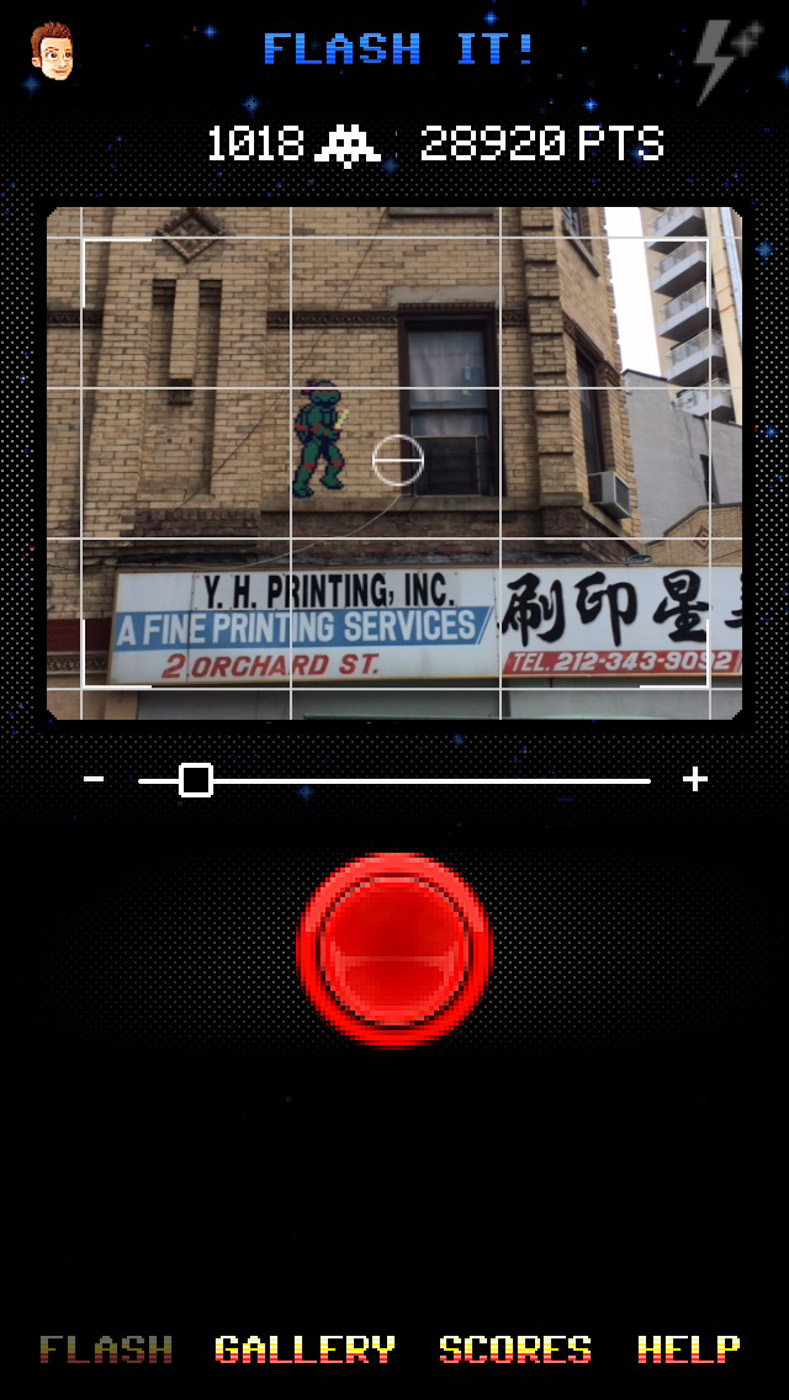Switch to the Gallery tab

(305, 1349)
